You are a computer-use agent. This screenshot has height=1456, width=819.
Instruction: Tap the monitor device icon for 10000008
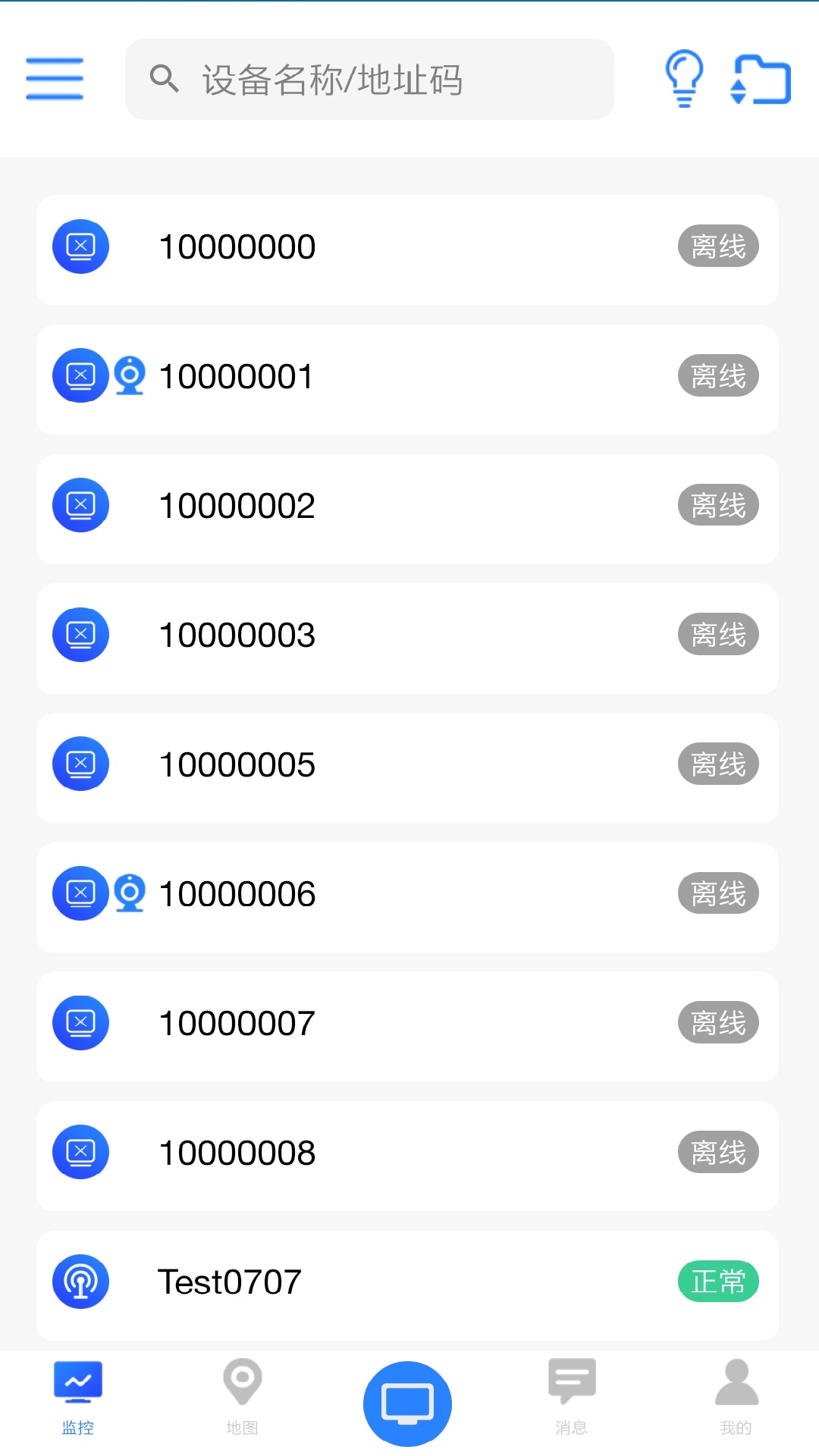tap(80, 1152)
